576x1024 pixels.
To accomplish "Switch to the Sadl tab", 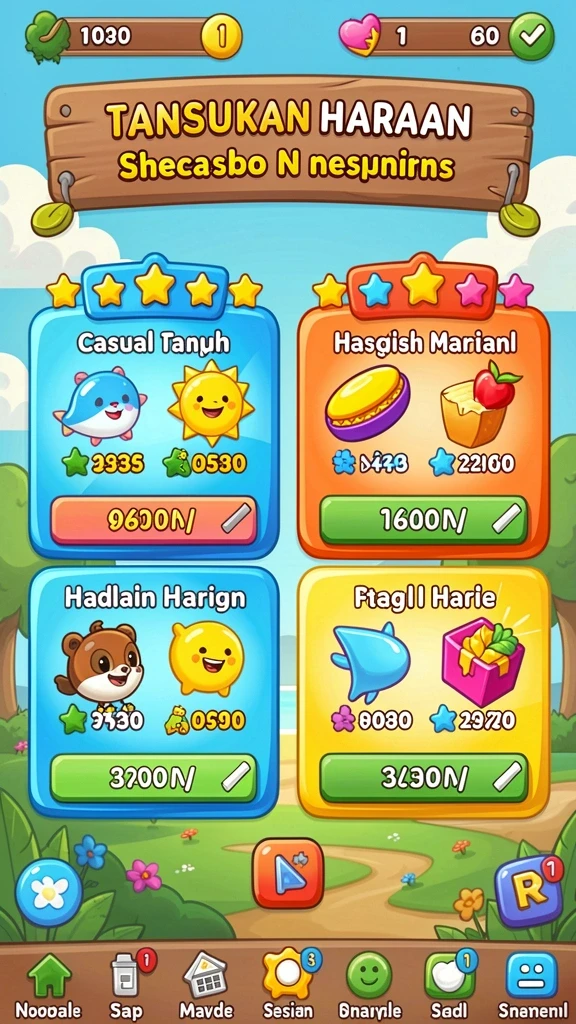I will pyautogui.click(x=449, y=985).
